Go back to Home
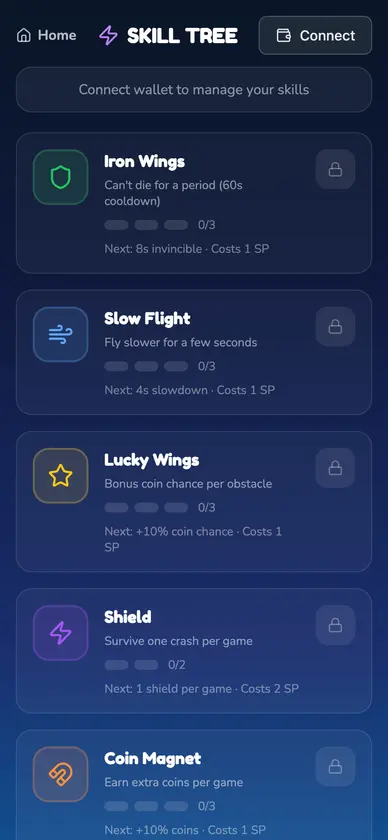Screen dimensions: 388x840 pyautogui.click(x=47, y=35)
